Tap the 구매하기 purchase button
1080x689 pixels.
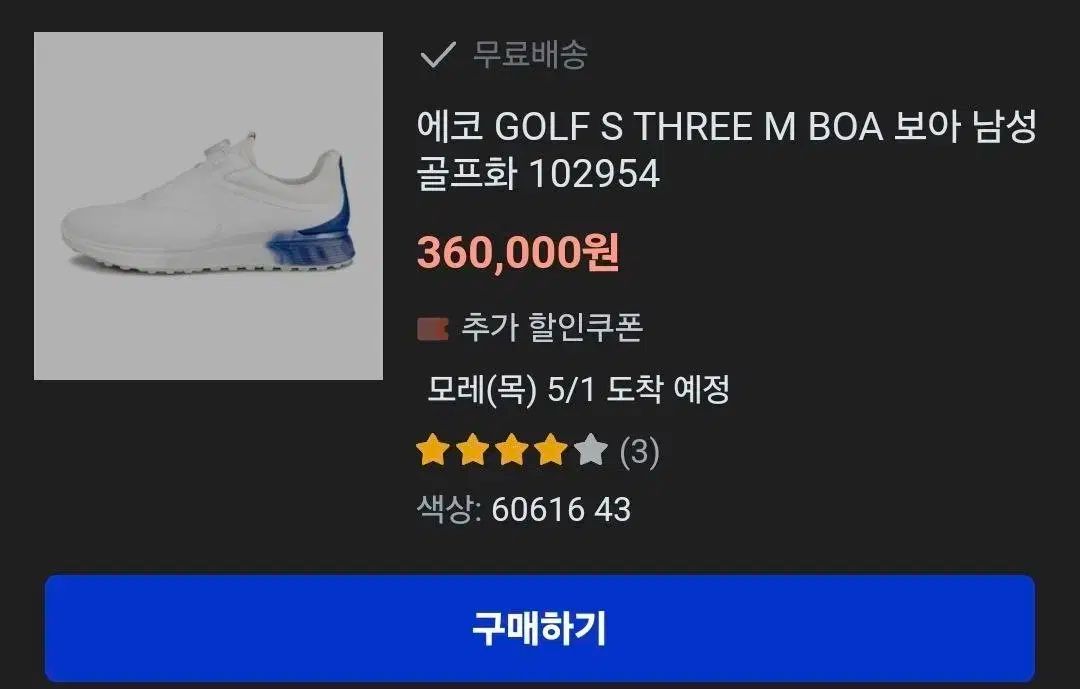pyautogui.click(x=539, y=628)
